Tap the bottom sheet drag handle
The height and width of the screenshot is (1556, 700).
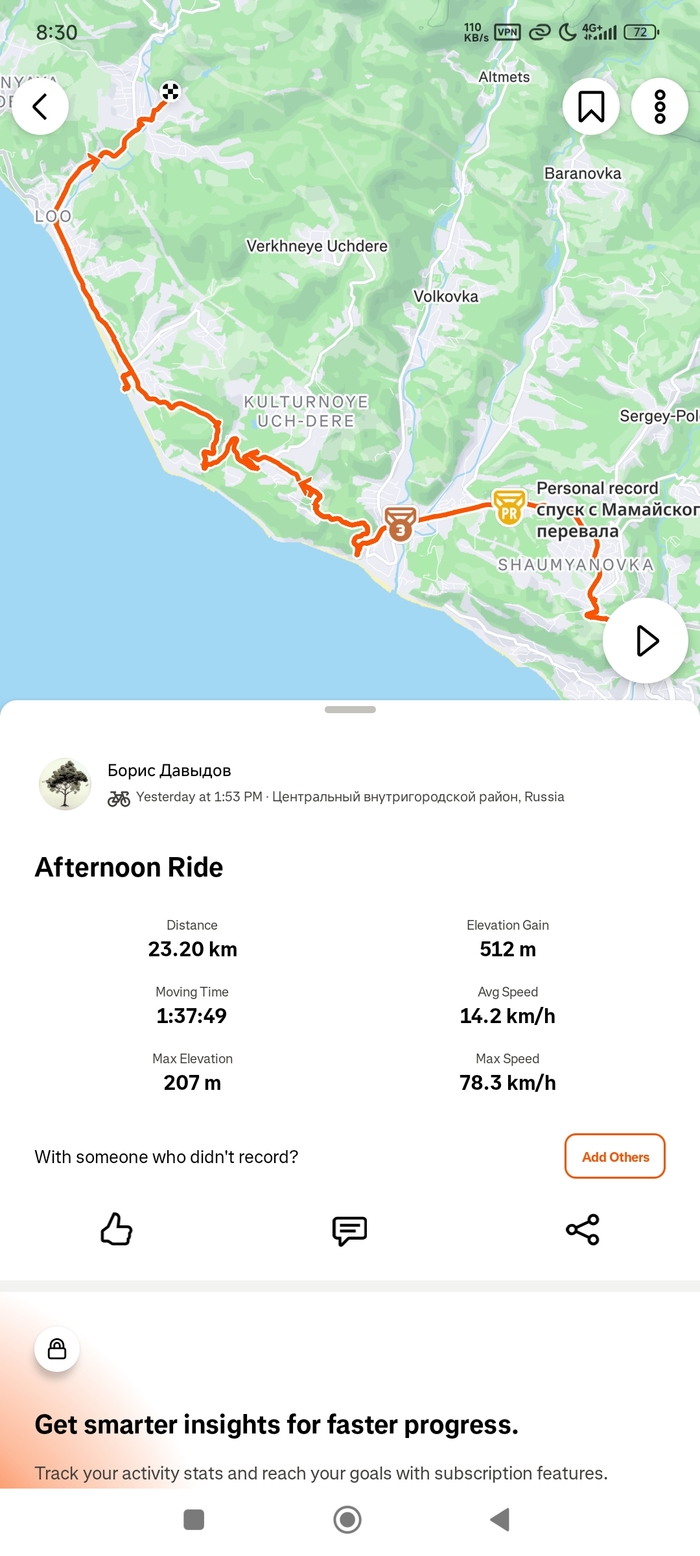click(350, 710)
